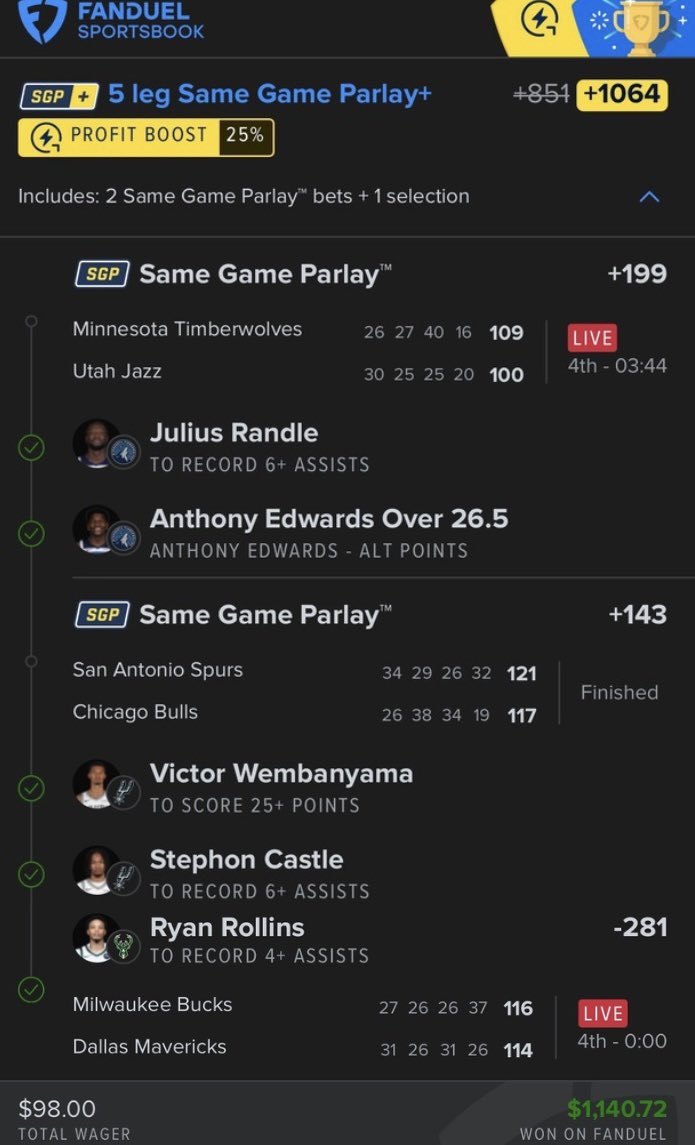The width and height of the screenshot is (695, 1145).
Task: Open the profit boost lightning icon
Action: (x=540, y=21)
